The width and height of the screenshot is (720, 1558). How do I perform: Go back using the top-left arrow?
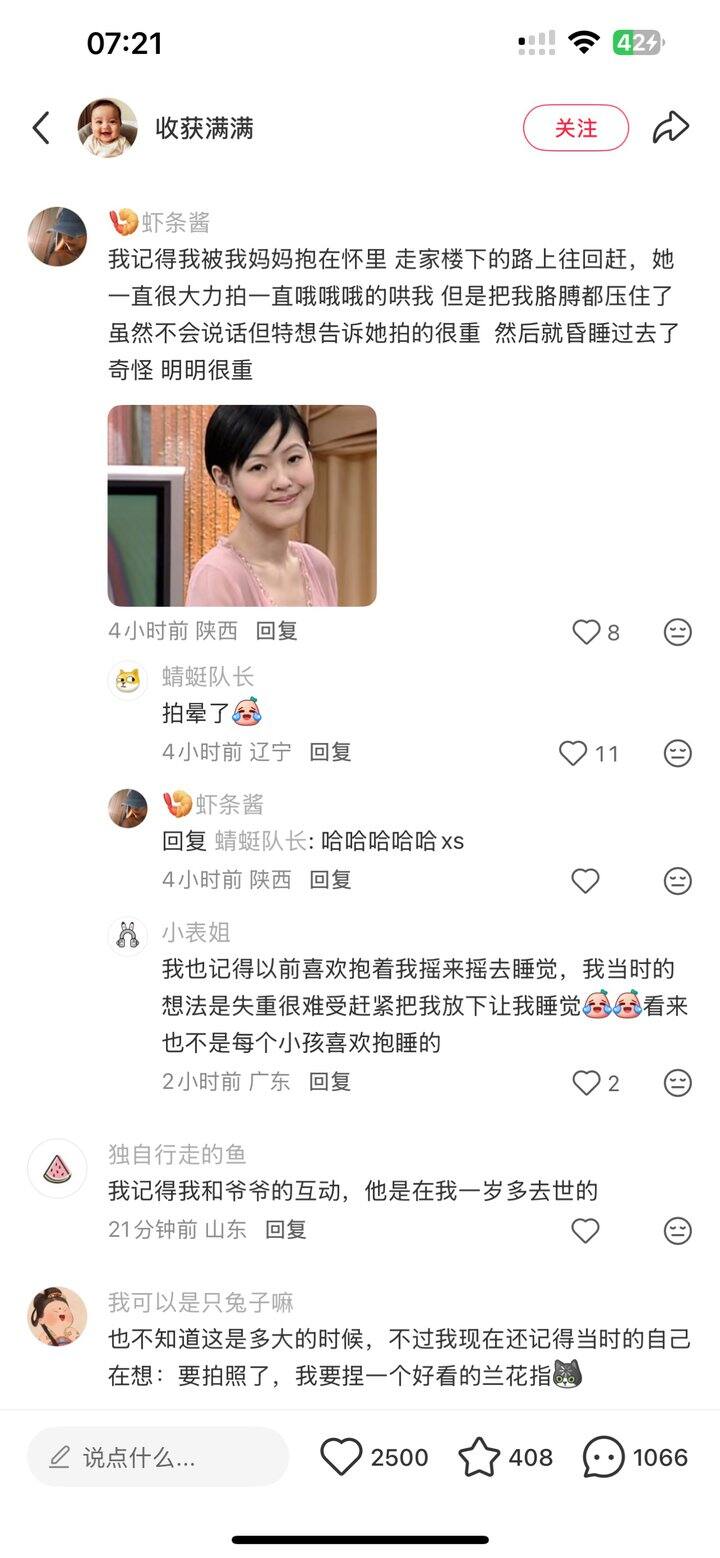[x=41, y=128]
